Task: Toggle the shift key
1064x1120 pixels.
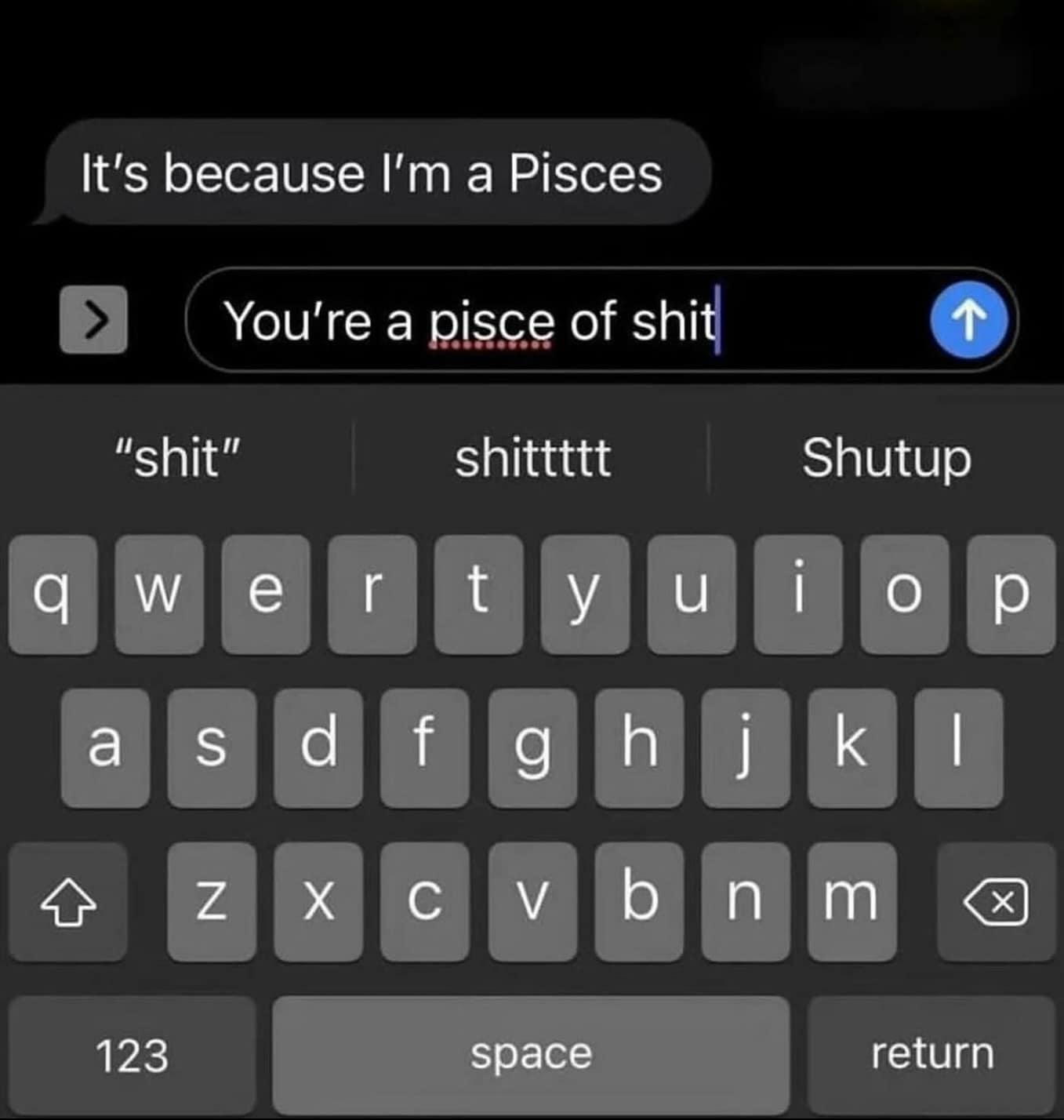Action: [x=68, y=902]
